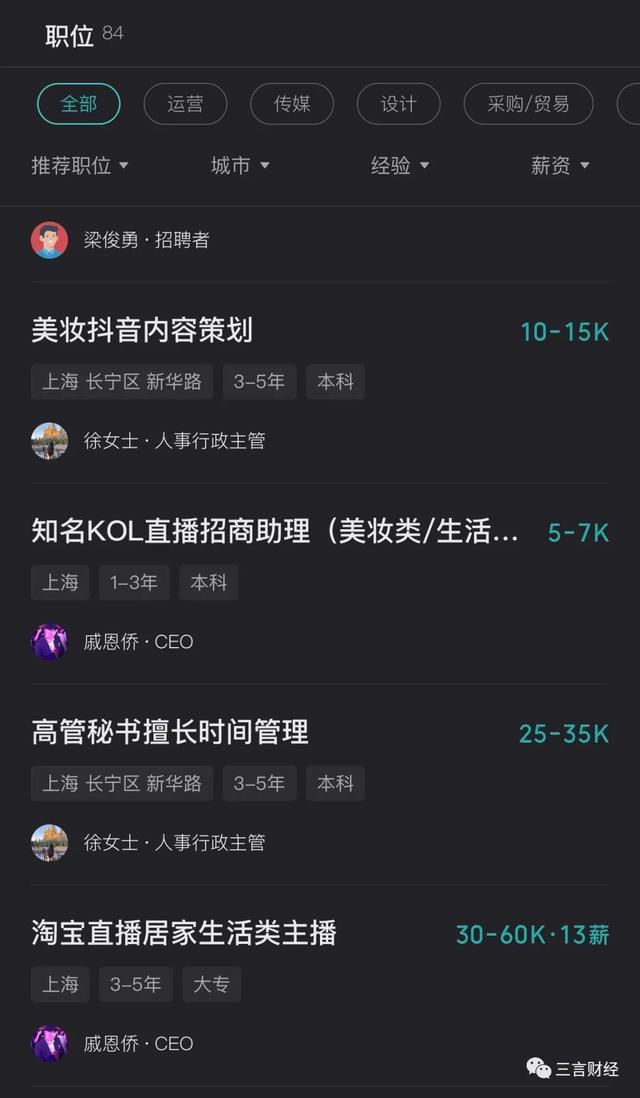Expand the 经验 experience filter

[x=400, y=166]
